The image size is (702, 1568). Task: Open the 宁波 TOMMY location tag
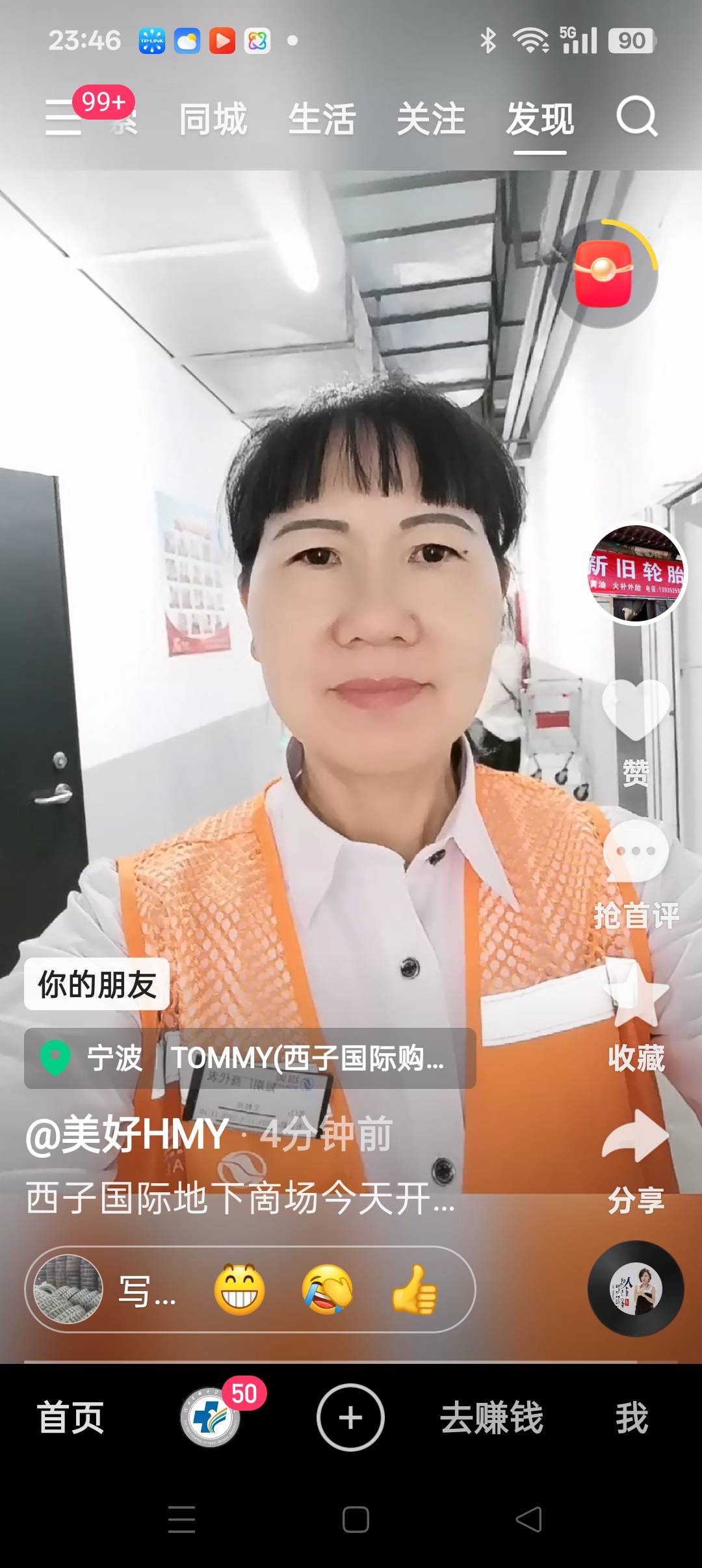point(250,1058)
